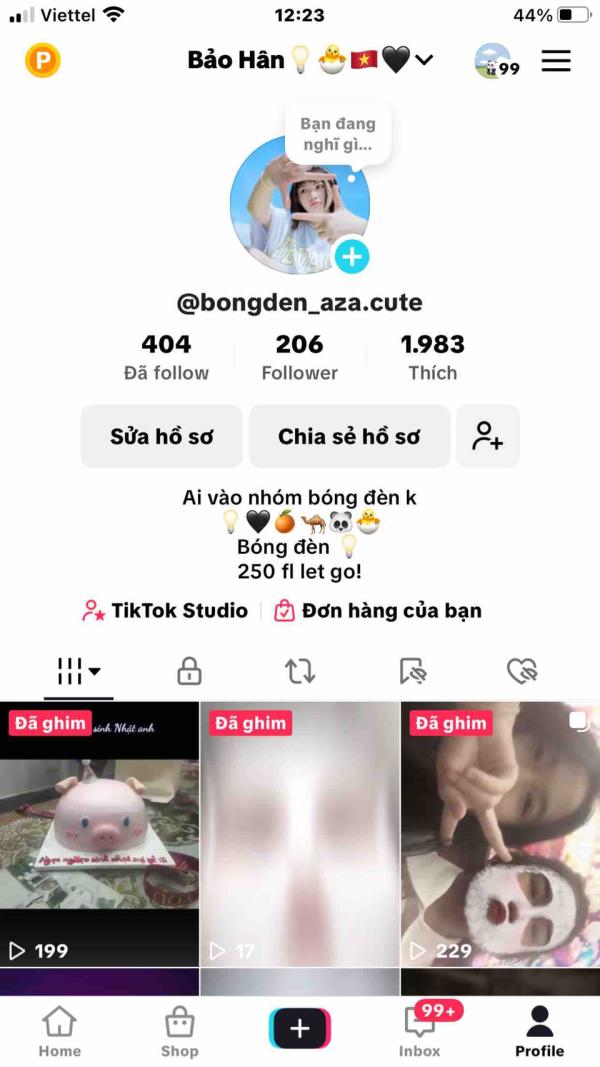Tap Sửa hồ sơ to edit profile
The image size is (600, 1067).
click(x=161, y=436)
